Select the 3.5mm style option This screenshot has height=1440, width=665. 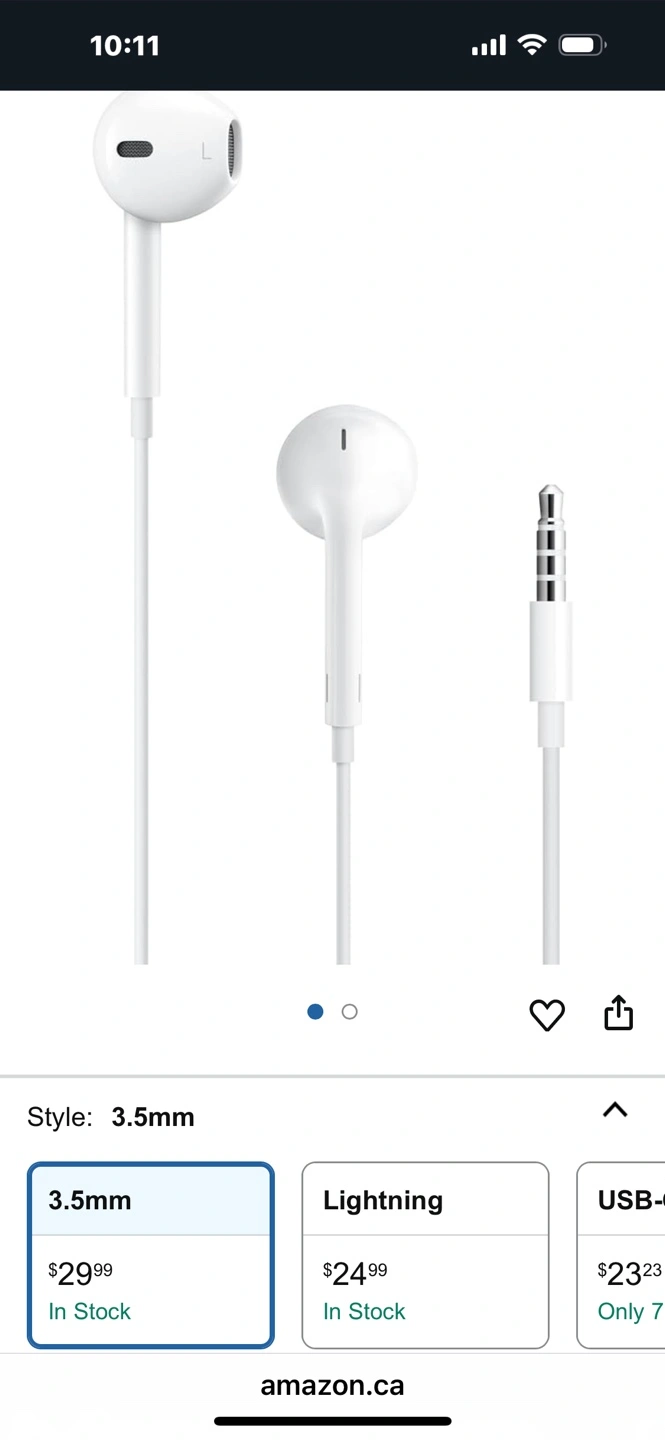coord(151,1255)
